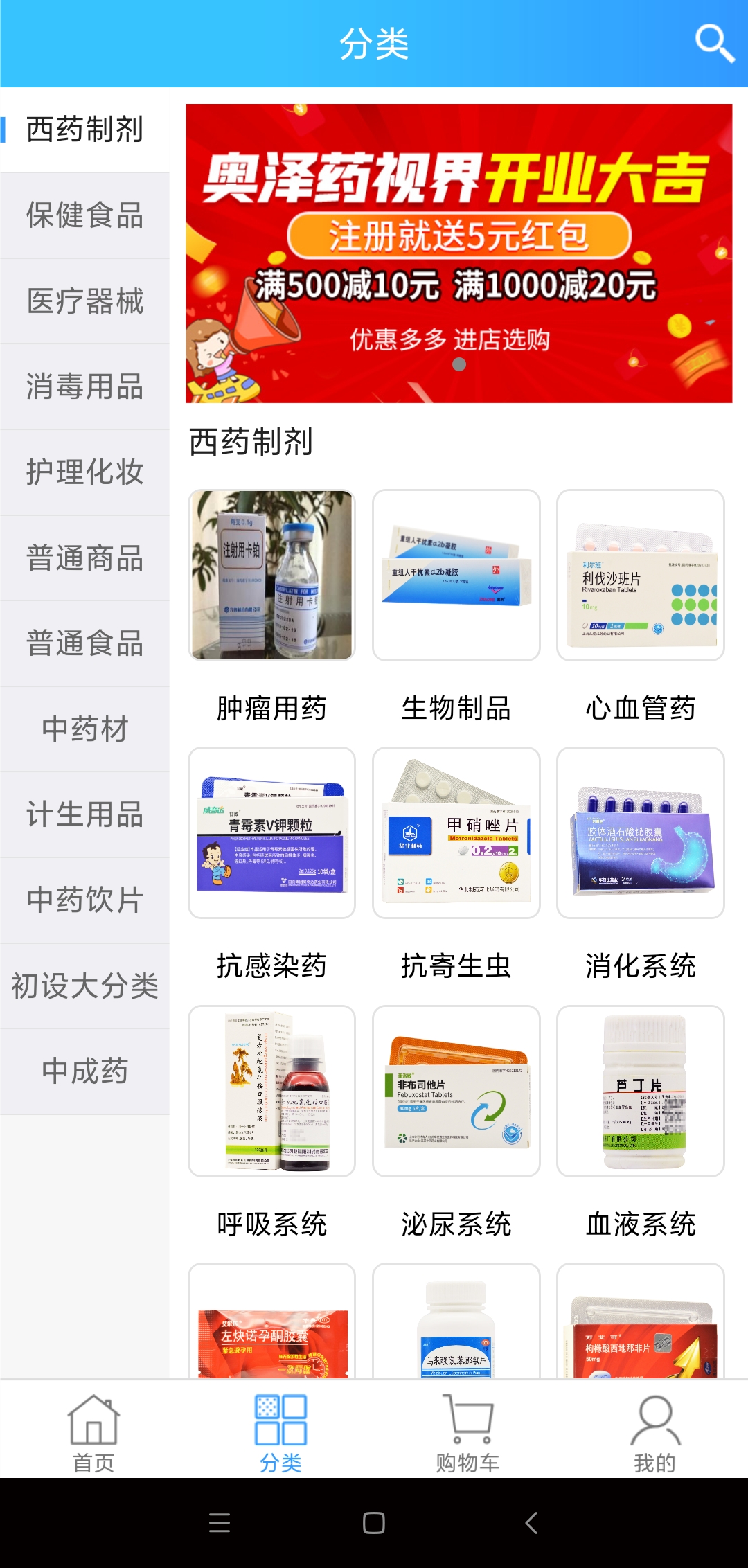Select the 中成药 category
The height and width of the screenshot is (1568, 748).
pyautogui.click(x=84, y=1071)
